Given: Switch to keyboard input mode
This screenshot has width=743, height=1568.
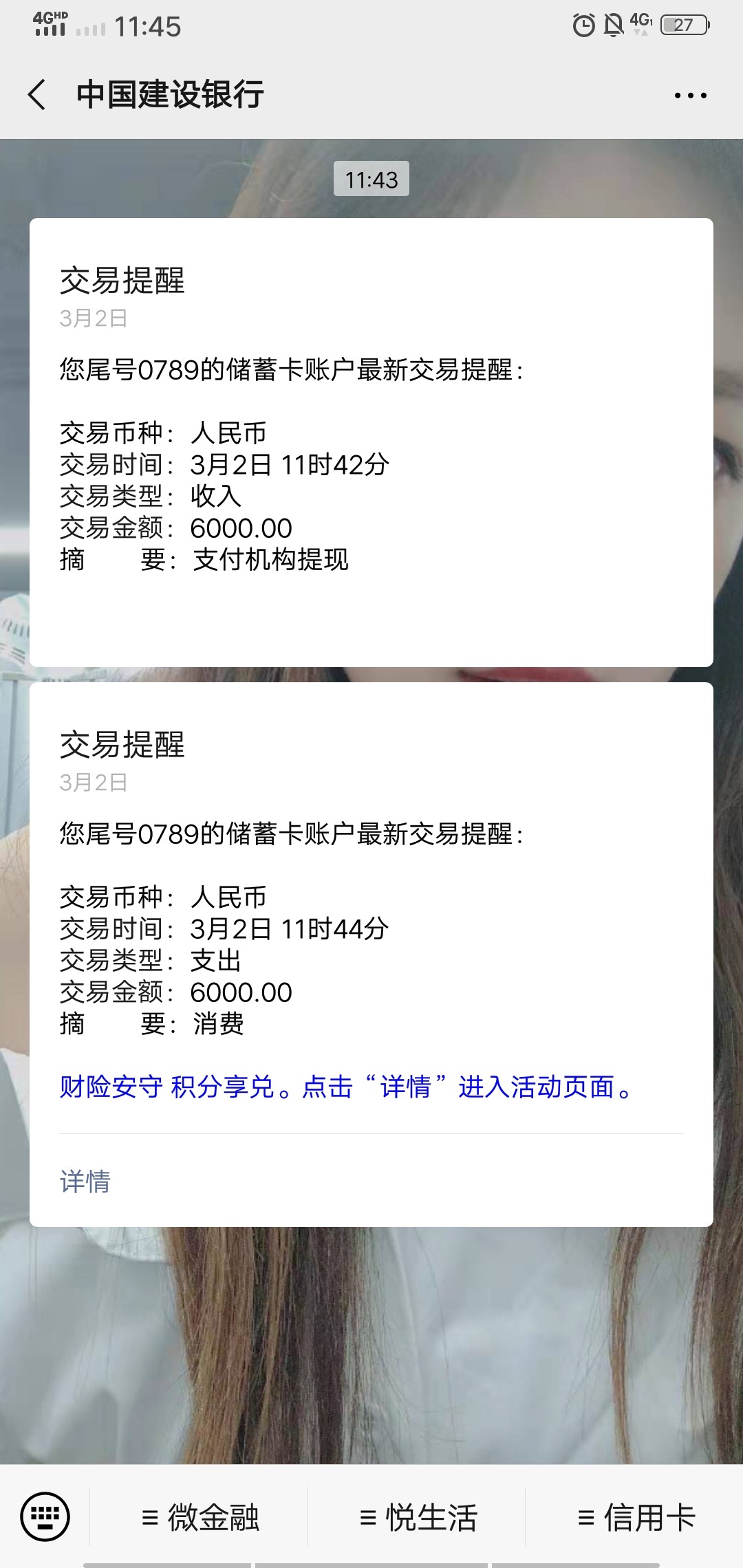Looking at the screenshot, I should point(45,1516).
